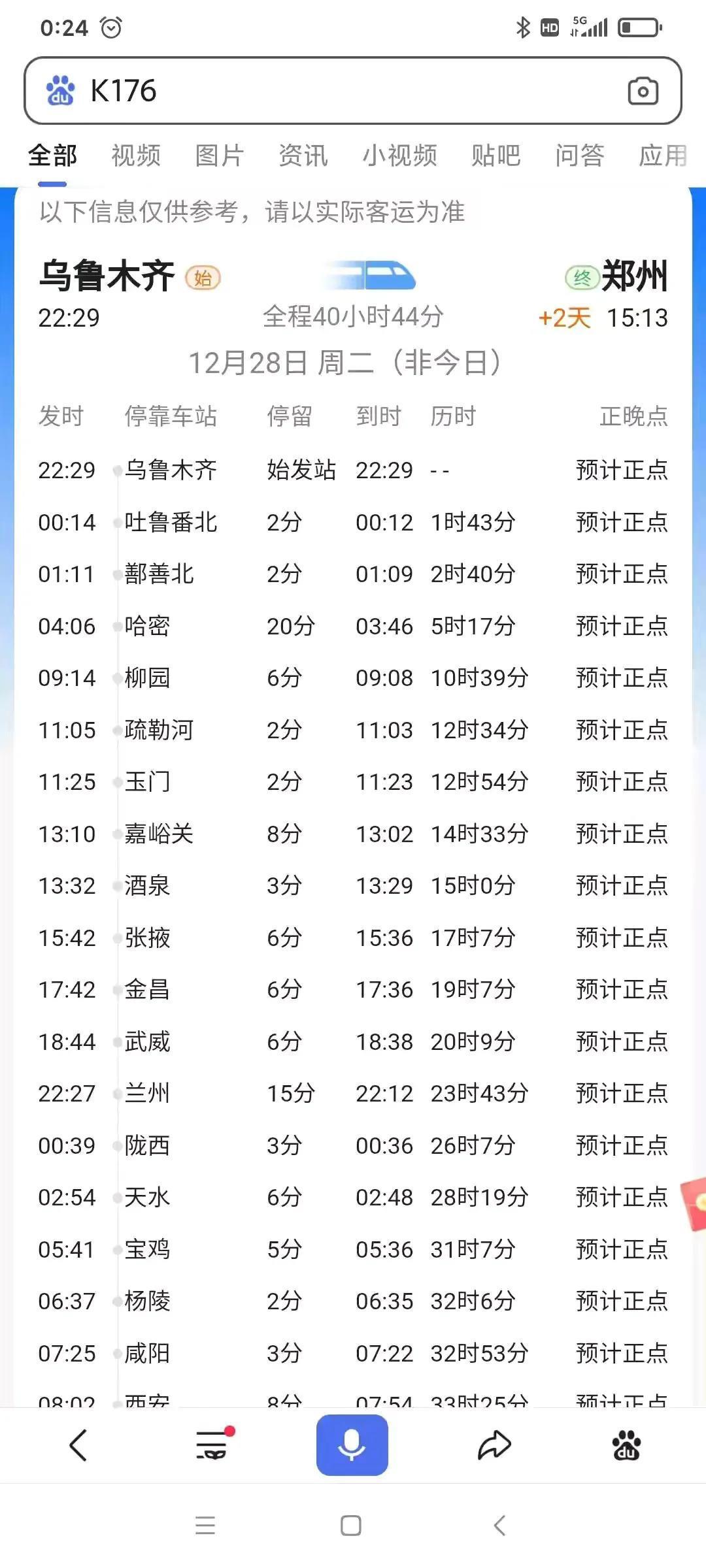
Task: Share this search result page
Action: [x=494, y=1445]
